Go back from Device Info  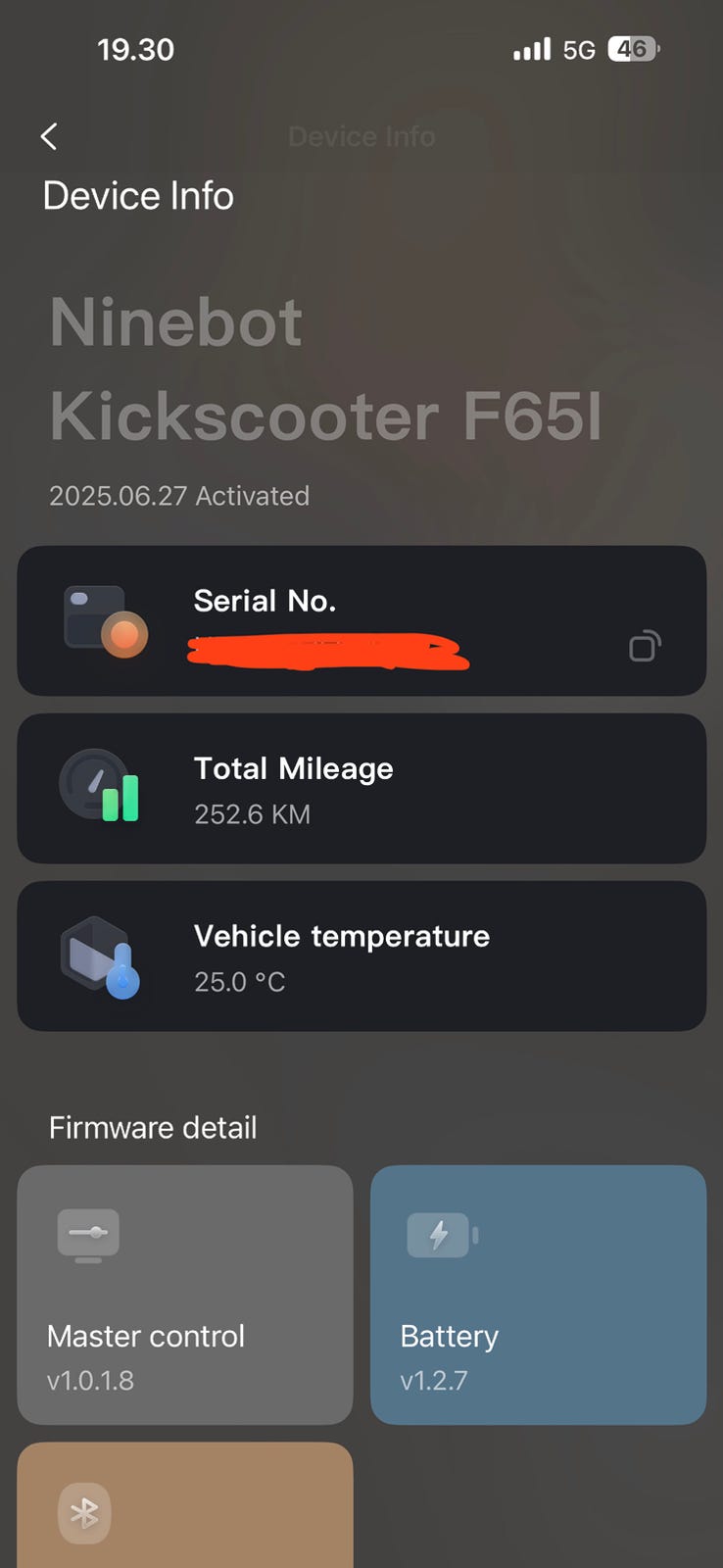pyautogui.click(x=49, y=136)
